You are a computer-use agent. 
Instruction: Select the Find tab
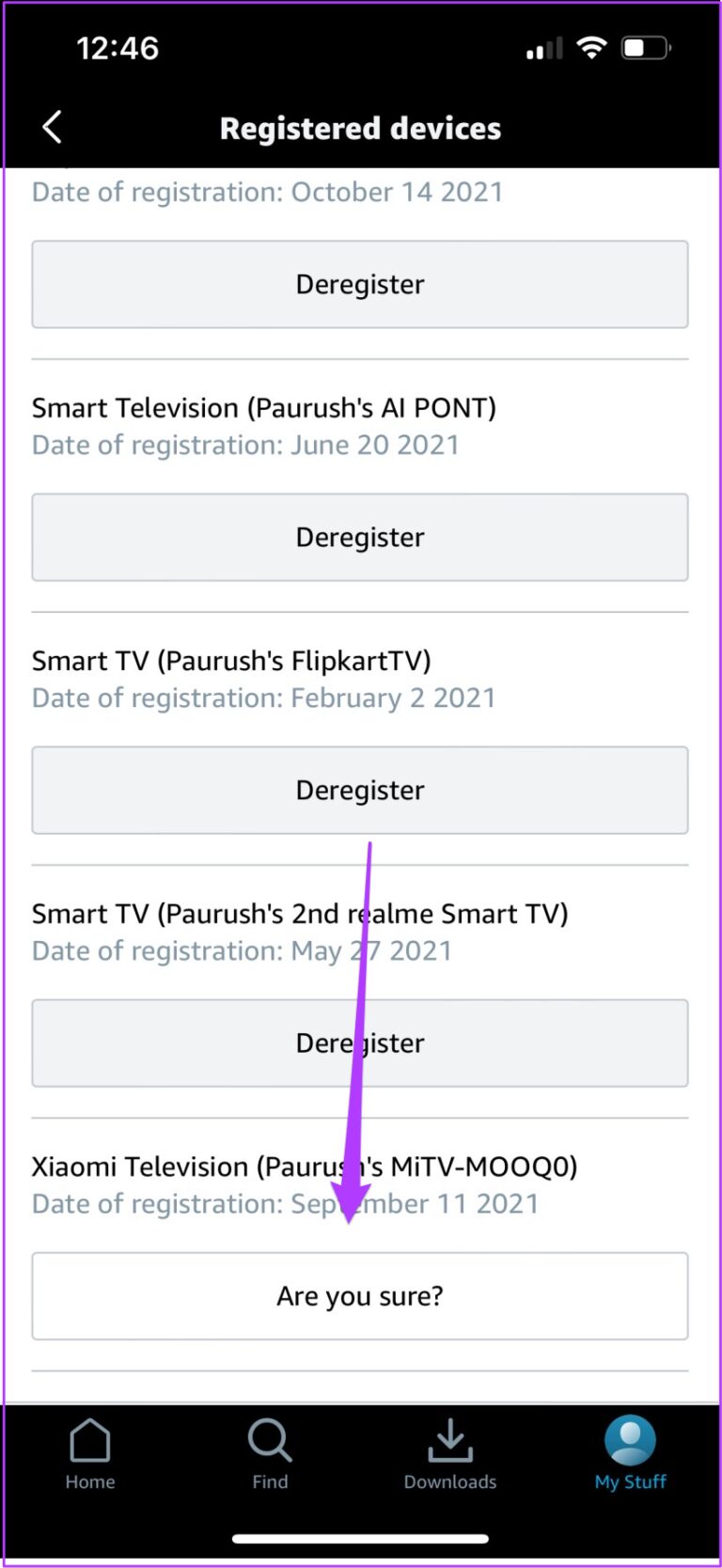click(269, 1454)
